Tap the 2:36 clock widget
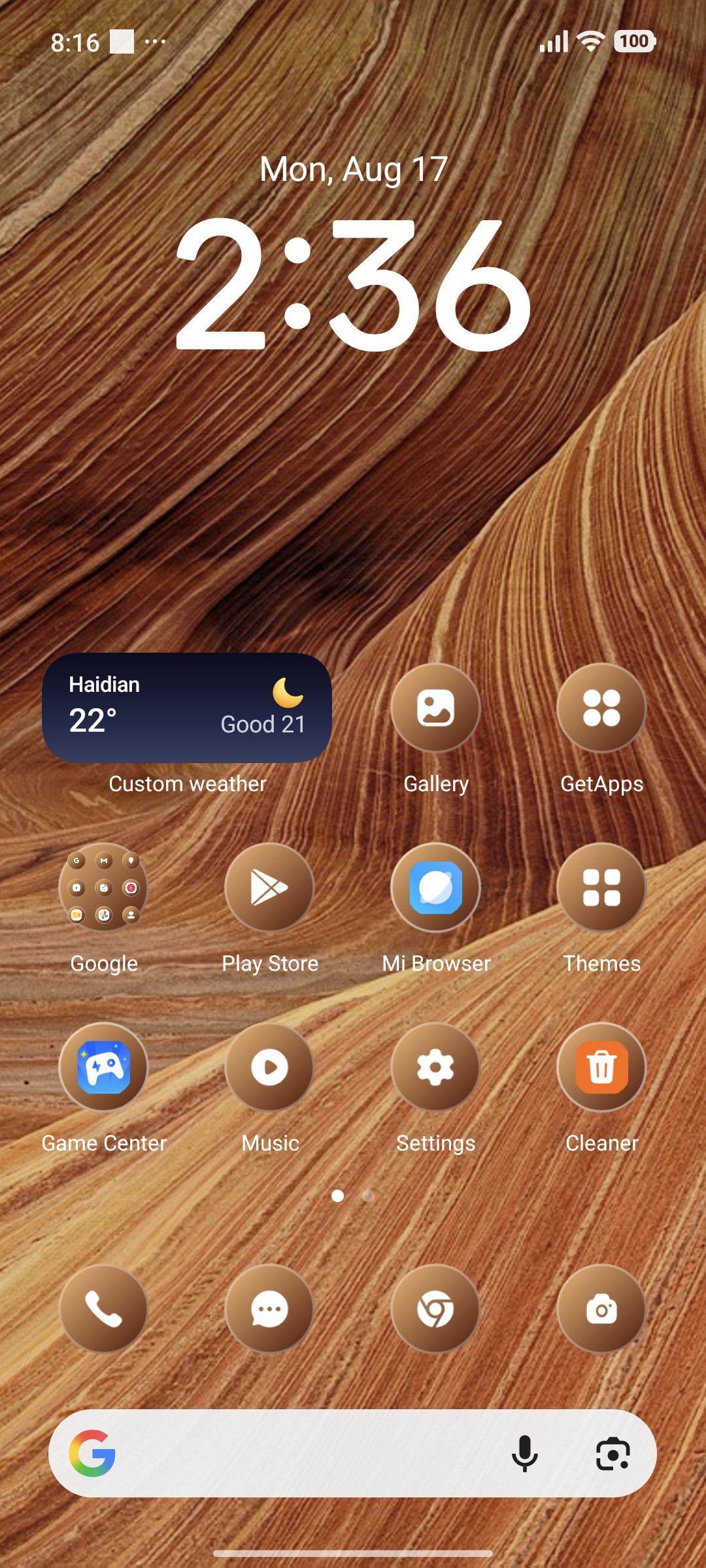 pyautogui.click(x=353, y=281)
